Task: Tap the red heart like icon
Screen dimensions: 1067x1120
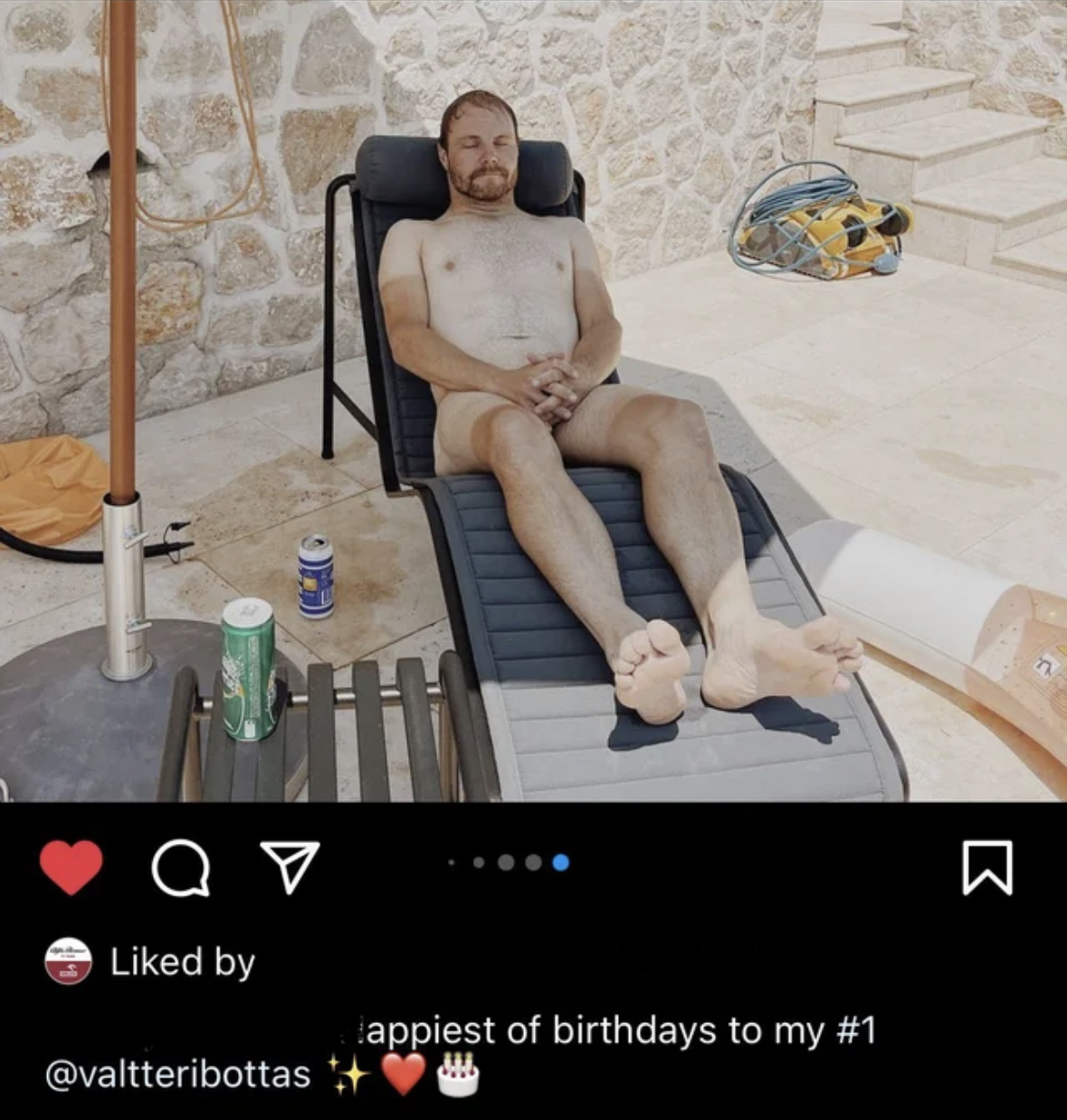Action: pyautogui.click(x=71, y=866)
